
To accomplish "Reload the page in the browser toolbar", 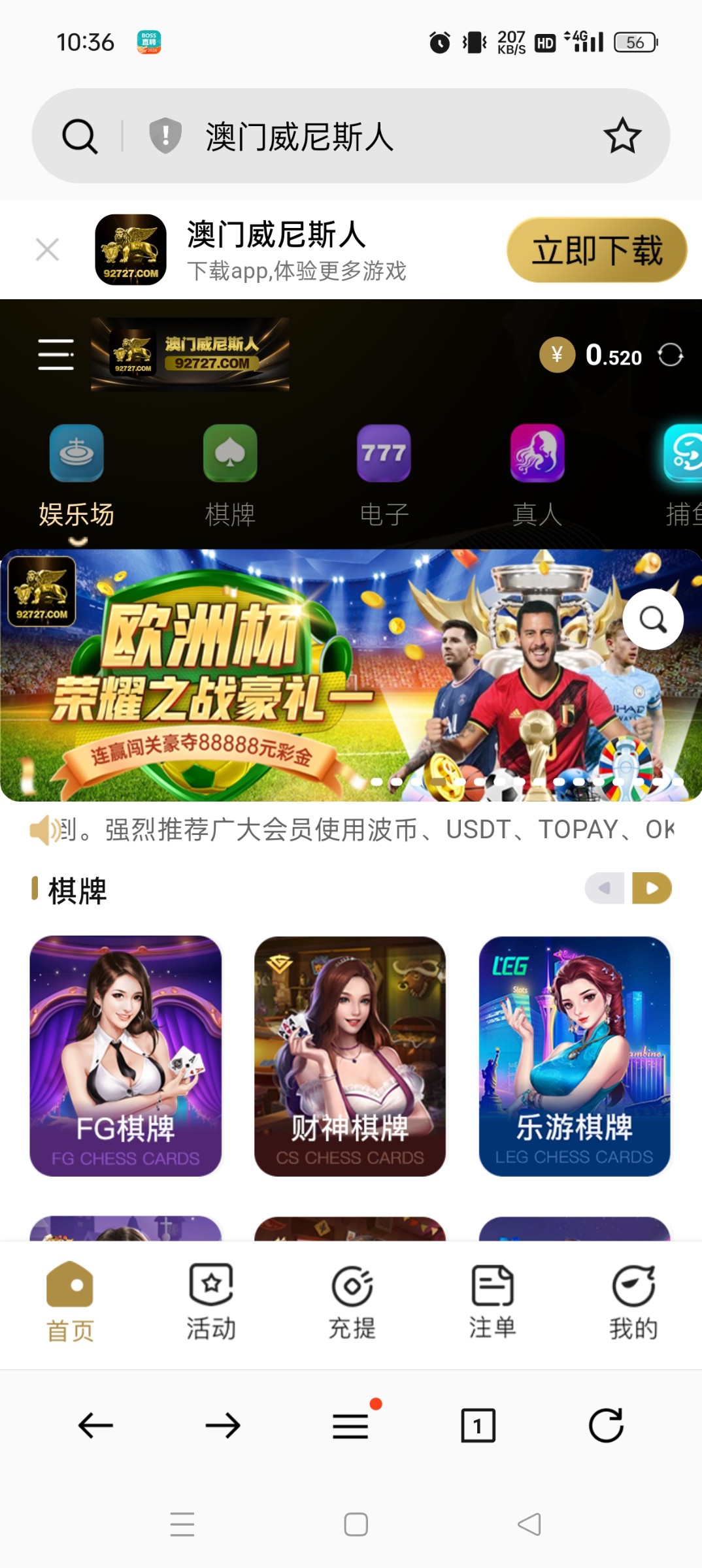I will click(606, 1426).
